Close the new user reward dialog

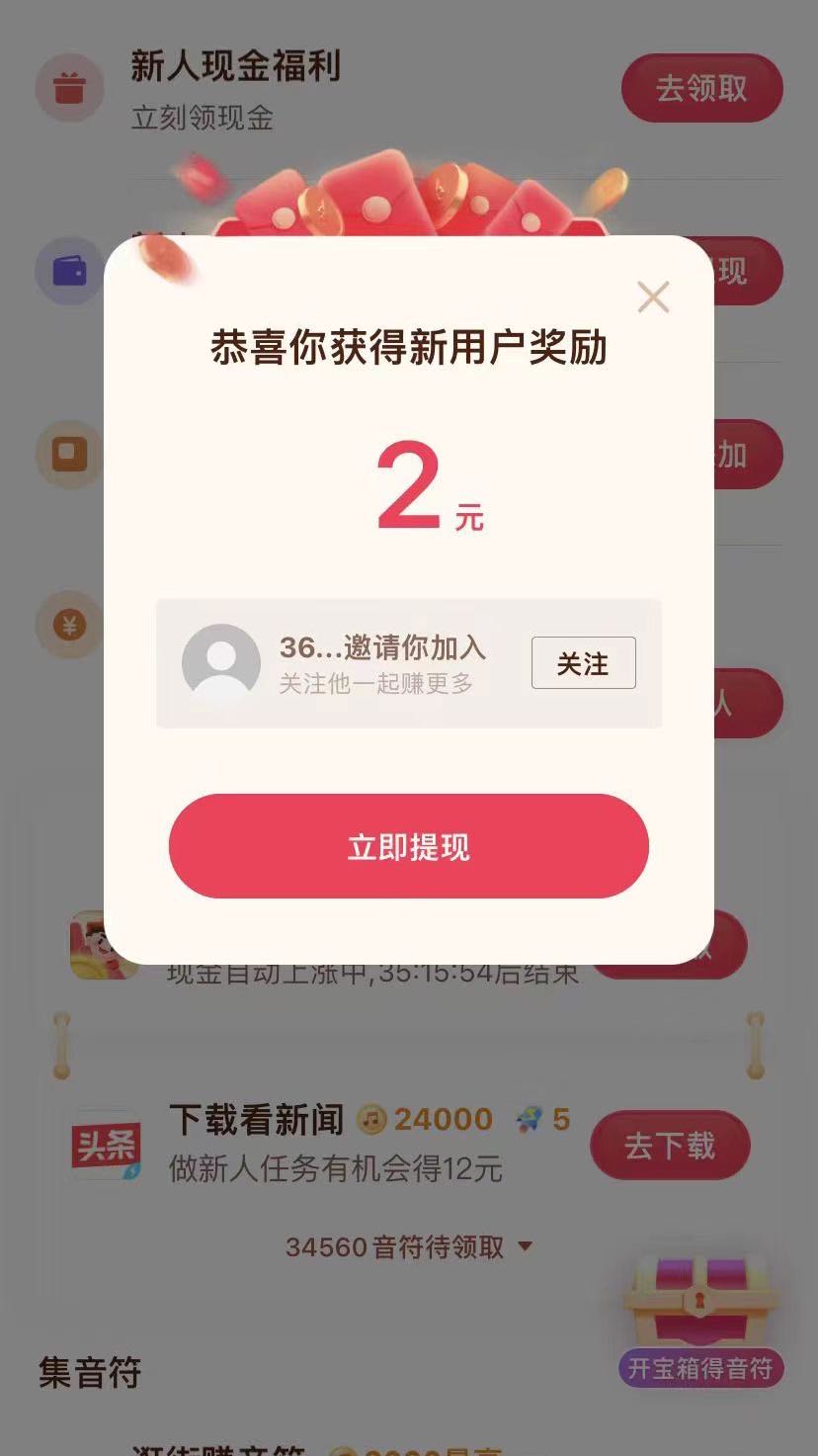(653, 297)
